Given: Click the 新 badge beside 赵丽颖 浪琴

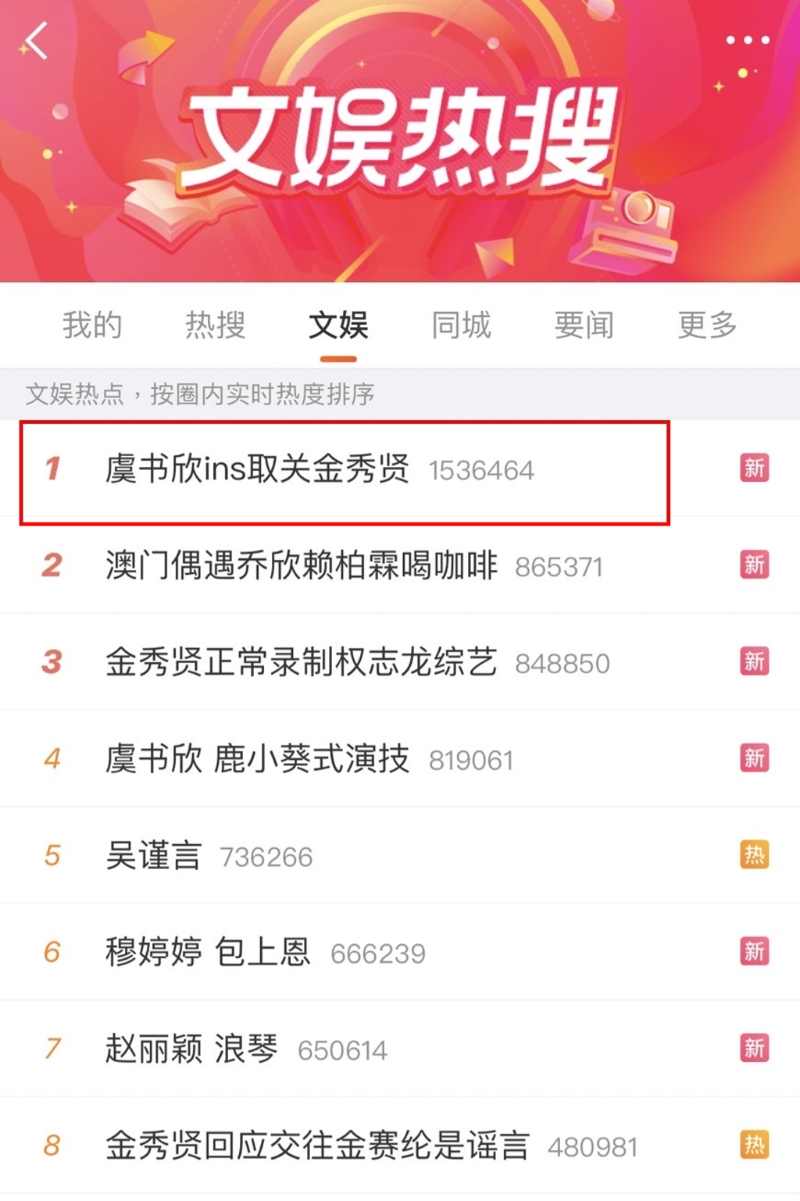Looking at the screenshot, I should 755,1048.
